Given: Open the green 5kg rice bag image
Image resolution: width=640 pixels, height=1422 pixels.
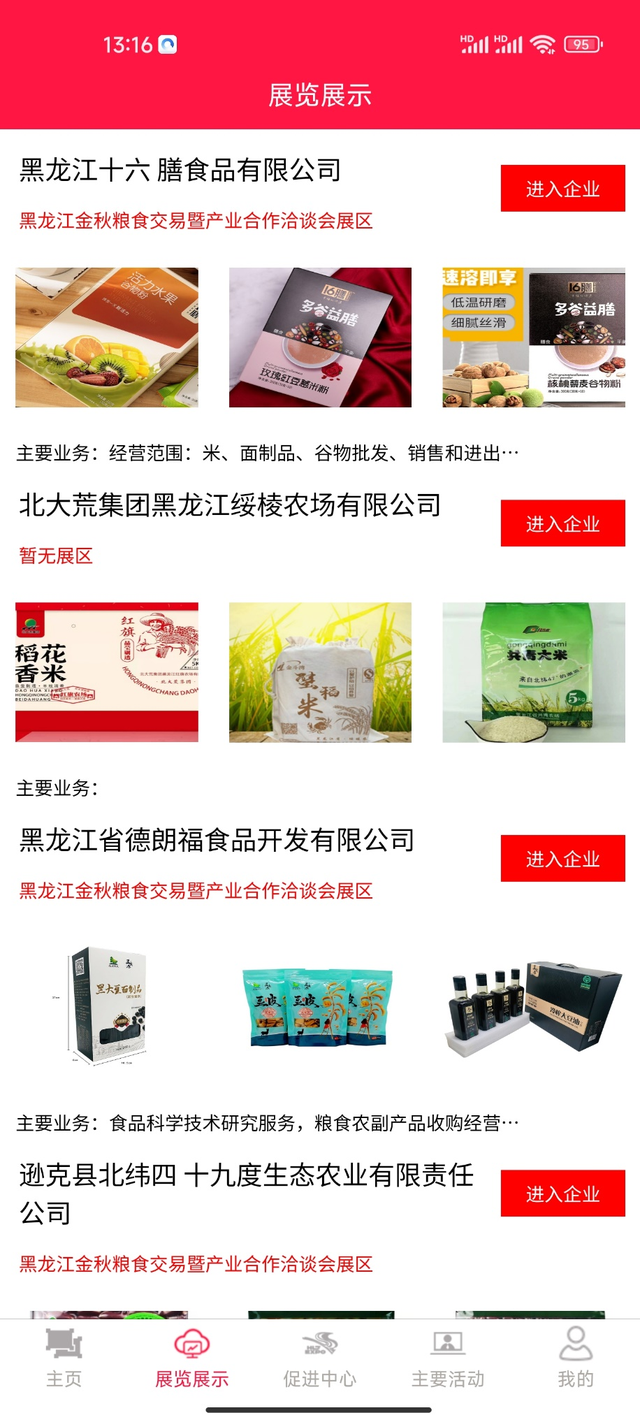Looking at the screenshot, I should point(533,672).
